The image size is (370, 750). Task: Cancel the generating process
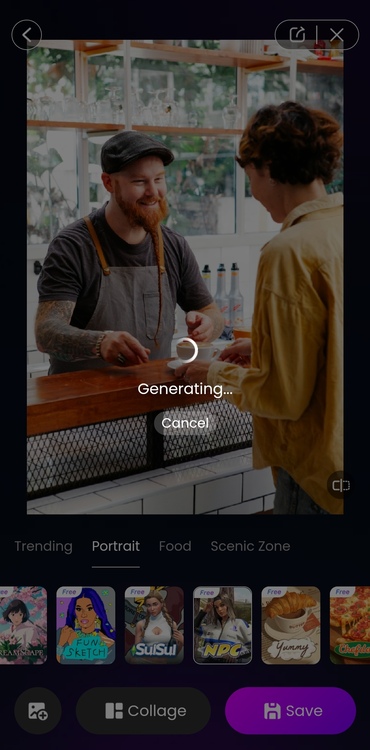(x=185, y=423)
